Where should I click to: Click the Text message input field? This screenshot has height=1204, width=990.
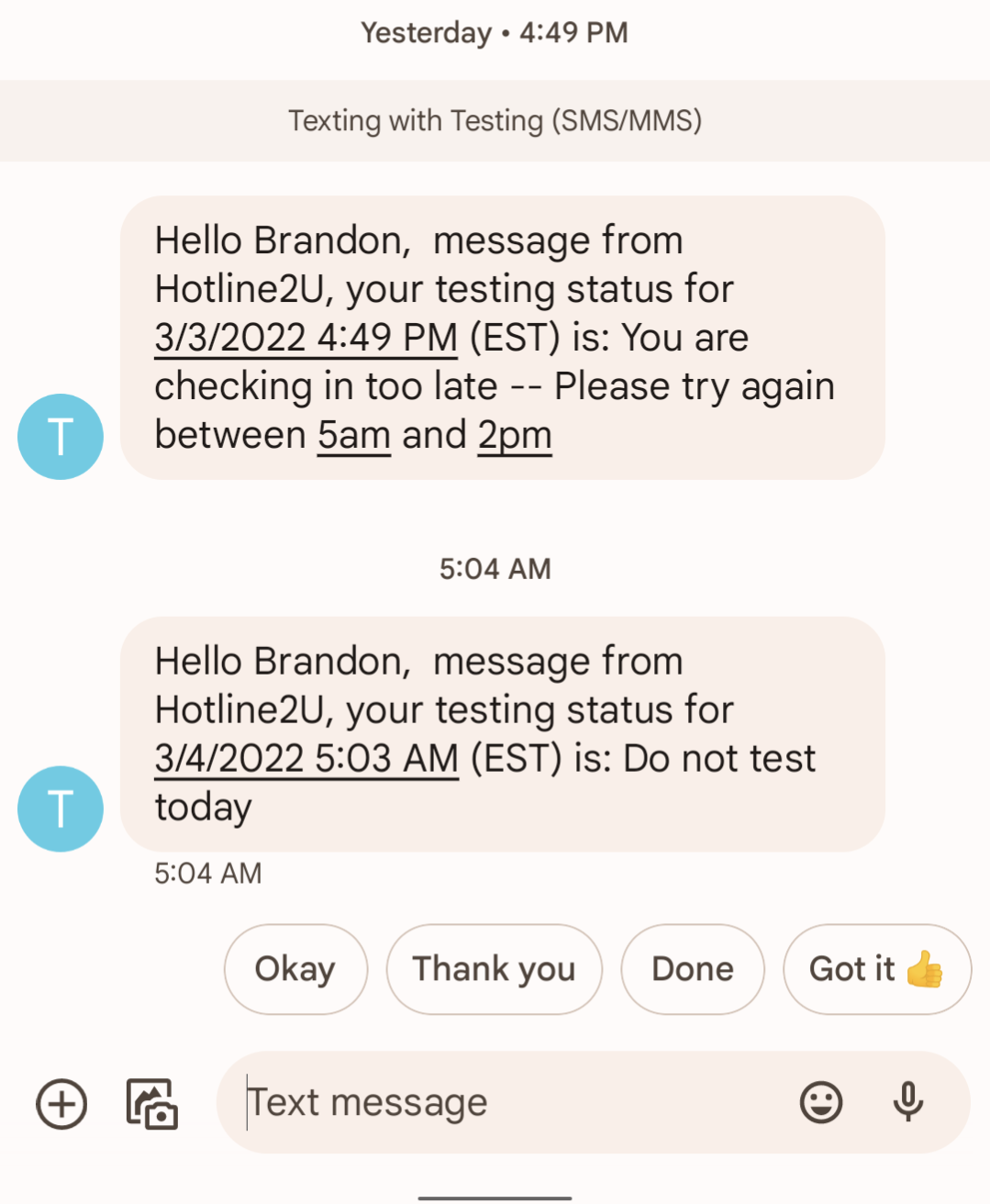[459, 1103]
